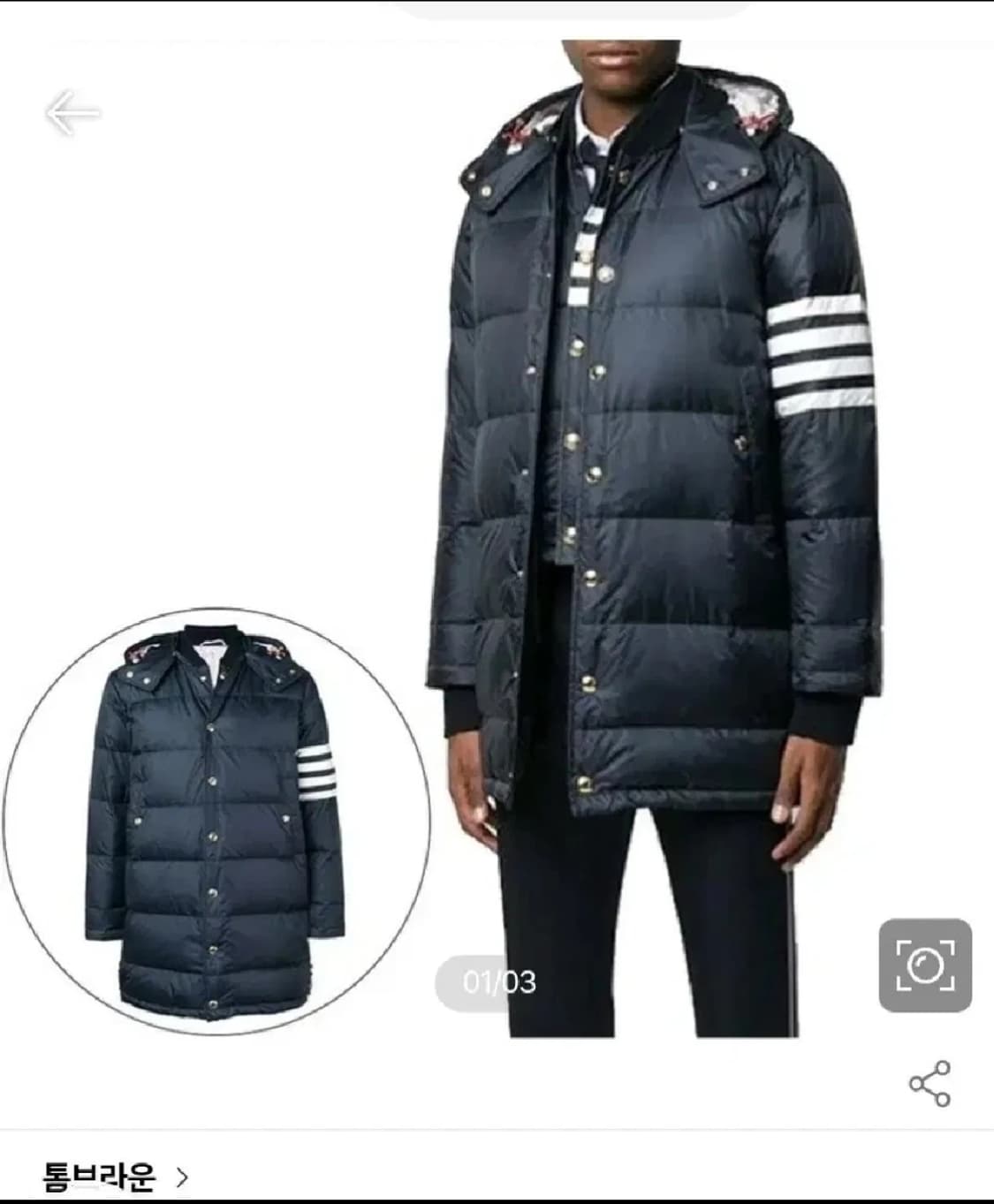Tap the back navigation arrow at top left

point(72,110)
